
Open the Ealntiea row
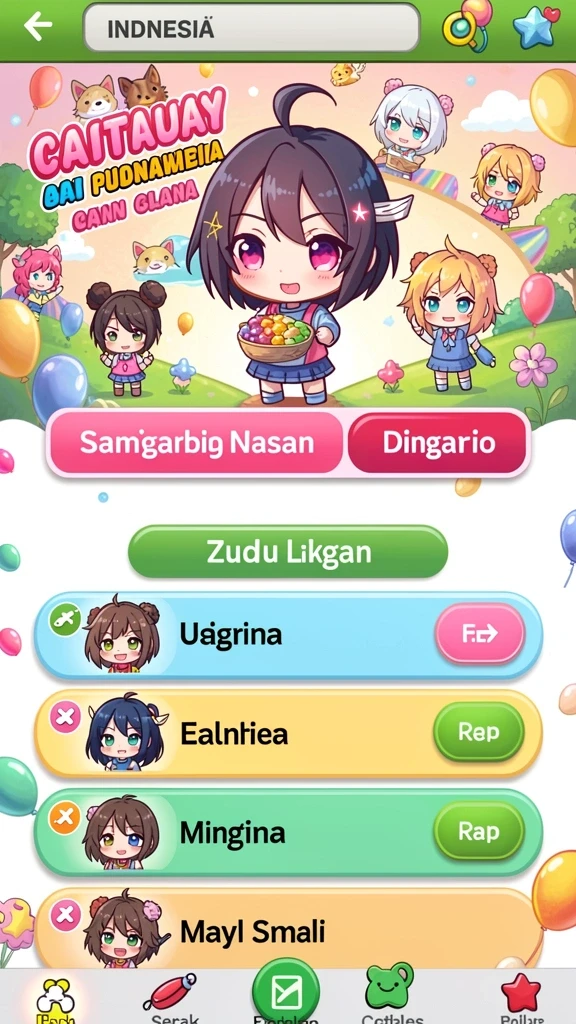point(288,734)
